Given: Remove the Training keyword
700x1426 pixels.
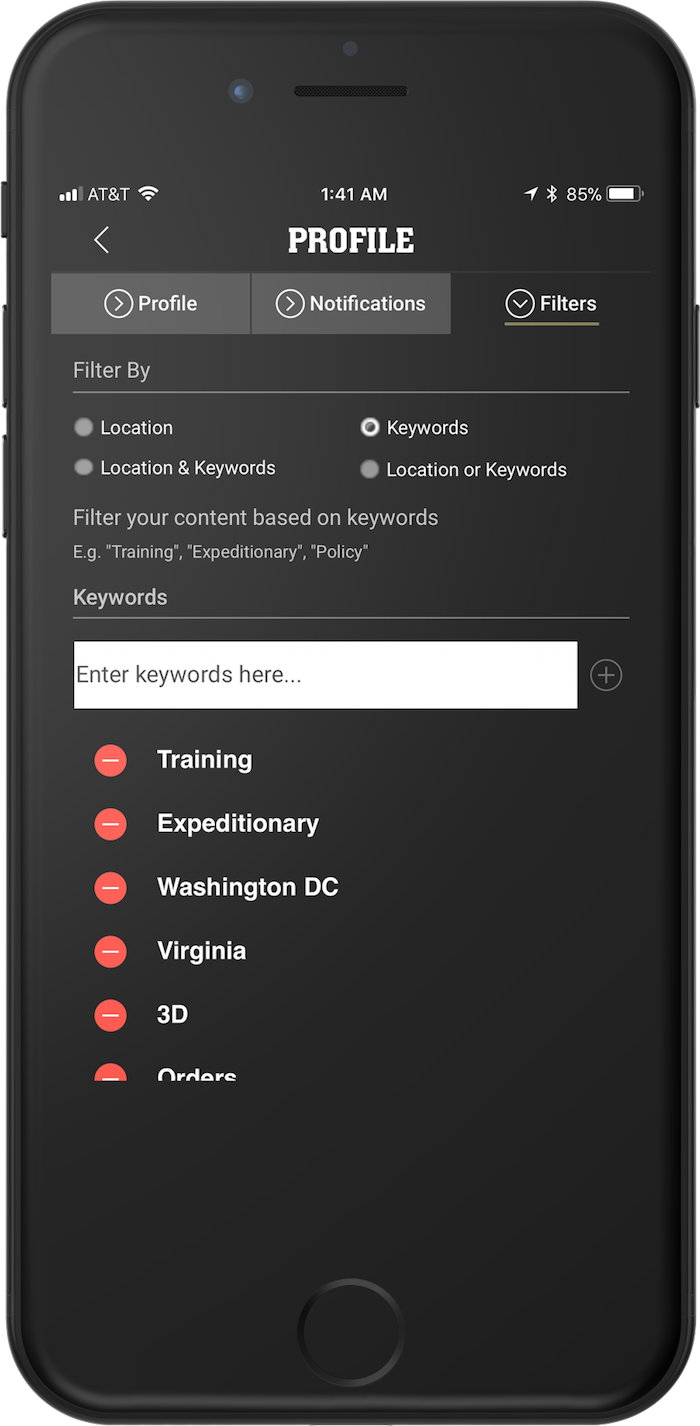Looking at the screenshot, I should (111, 760).
